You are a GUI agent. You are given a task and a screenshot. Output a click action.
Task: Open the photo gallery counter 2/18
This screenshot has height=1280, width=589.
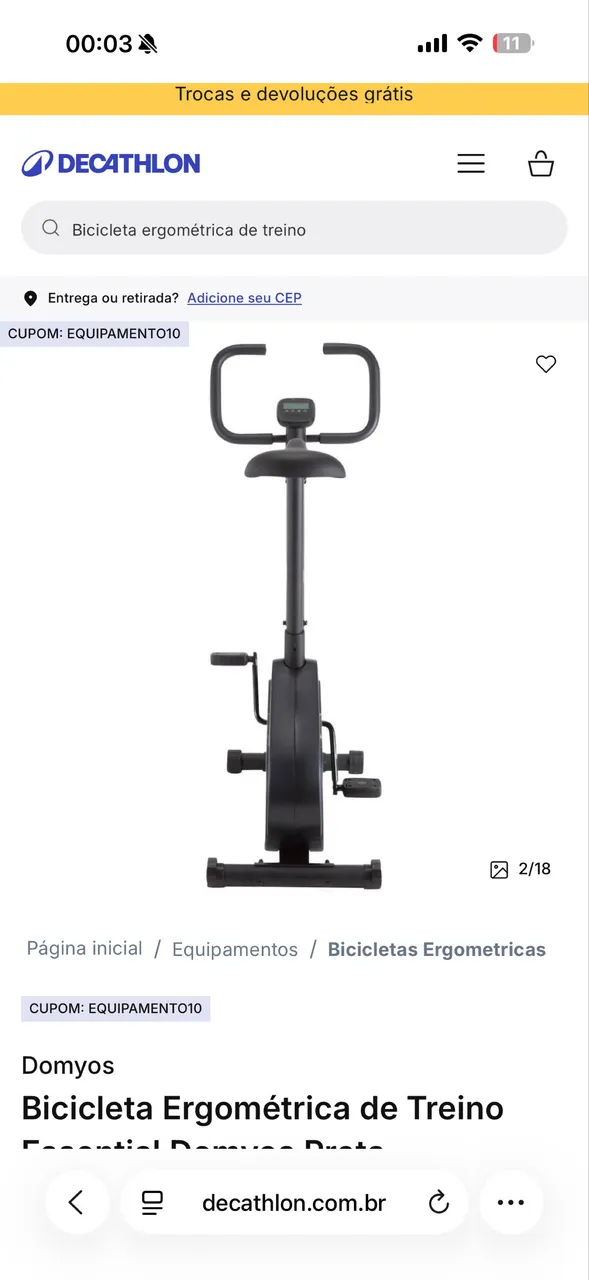(521, 869)
